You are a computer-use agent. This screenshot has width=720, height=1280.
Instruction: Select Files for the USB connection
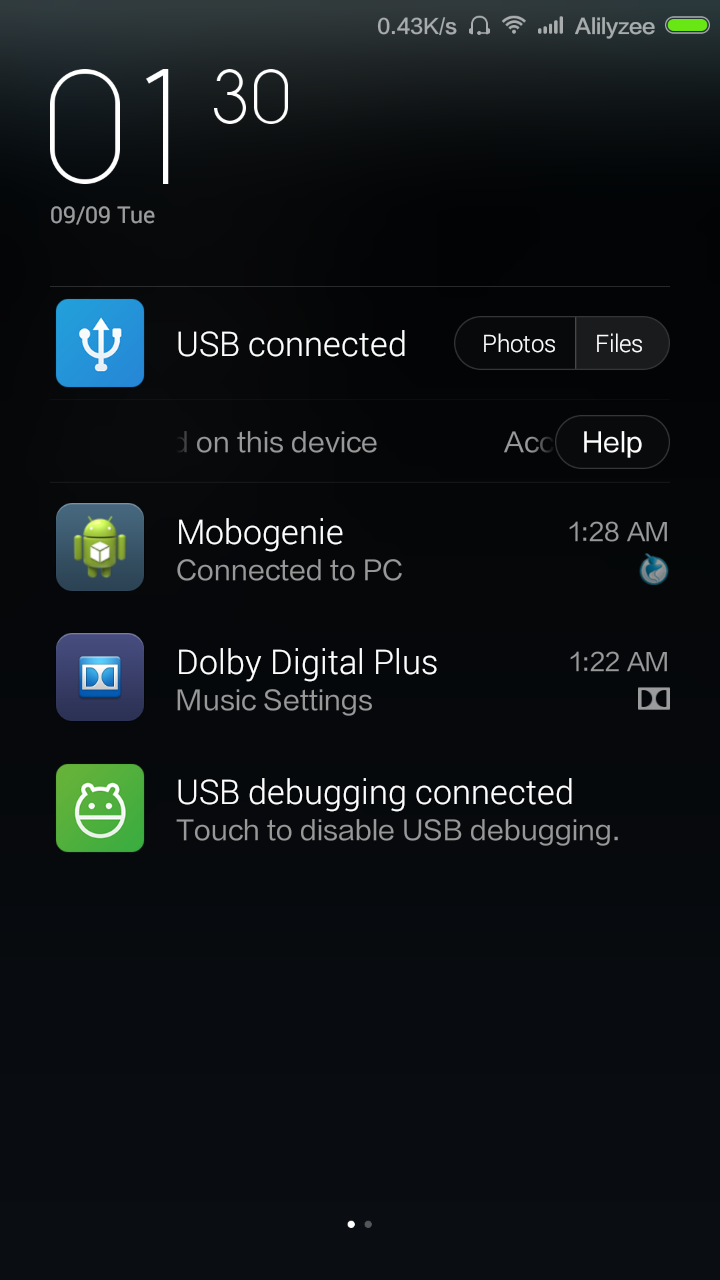tap(619, 344)
